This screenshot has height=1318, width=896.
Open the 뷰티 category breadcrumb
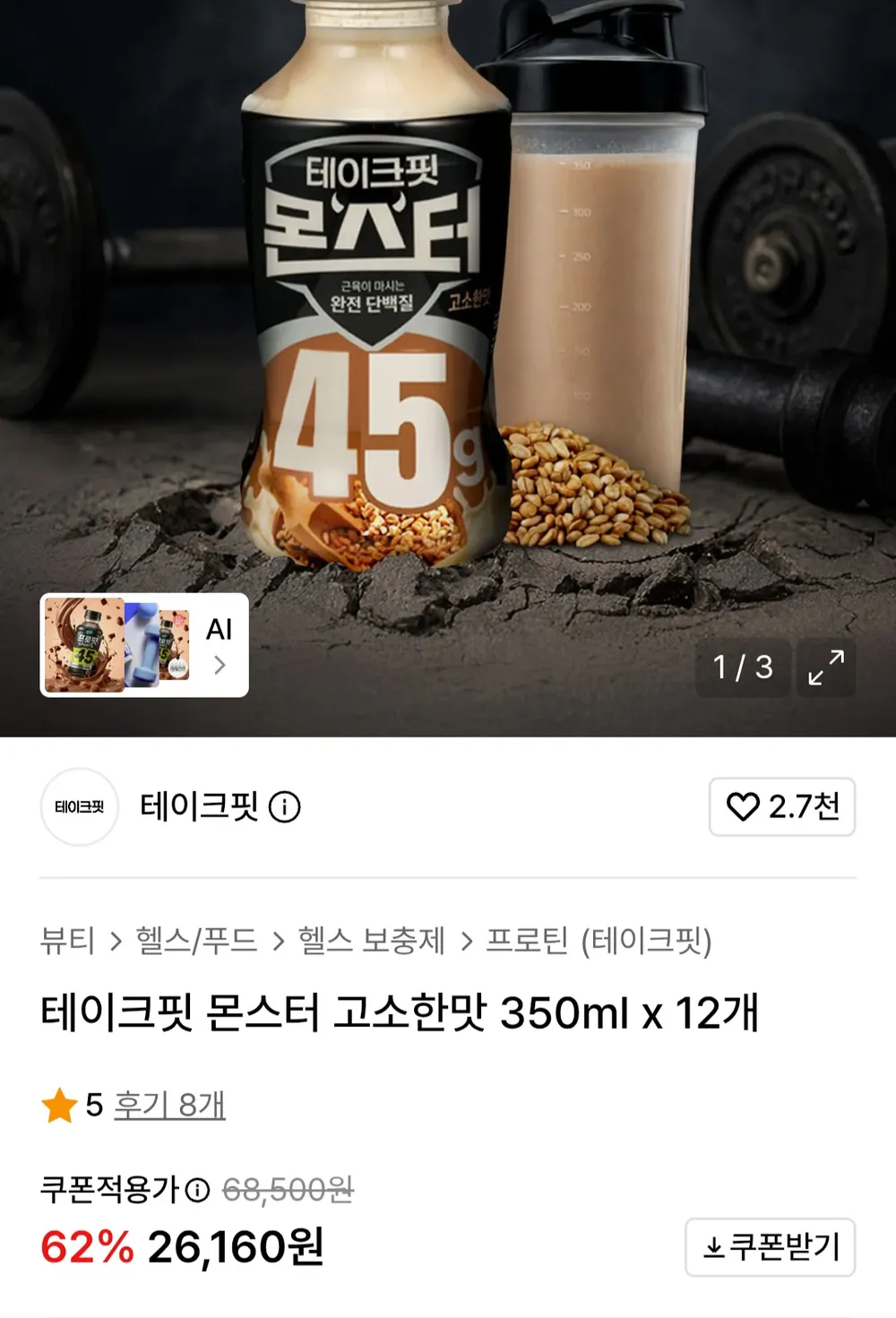click(67, 941)
